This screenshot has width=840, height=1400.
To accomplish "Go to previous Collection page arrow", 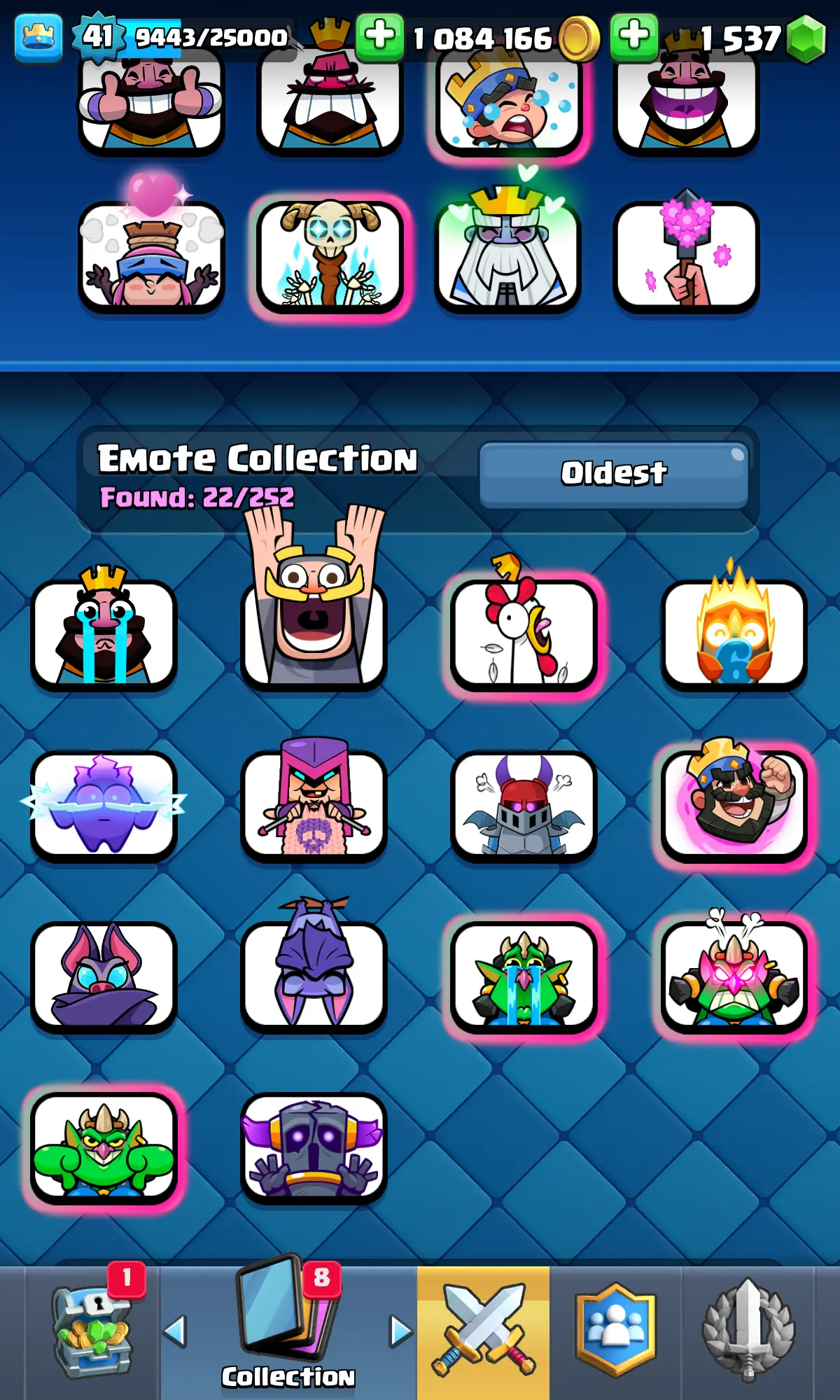I will click(175, 1331).
